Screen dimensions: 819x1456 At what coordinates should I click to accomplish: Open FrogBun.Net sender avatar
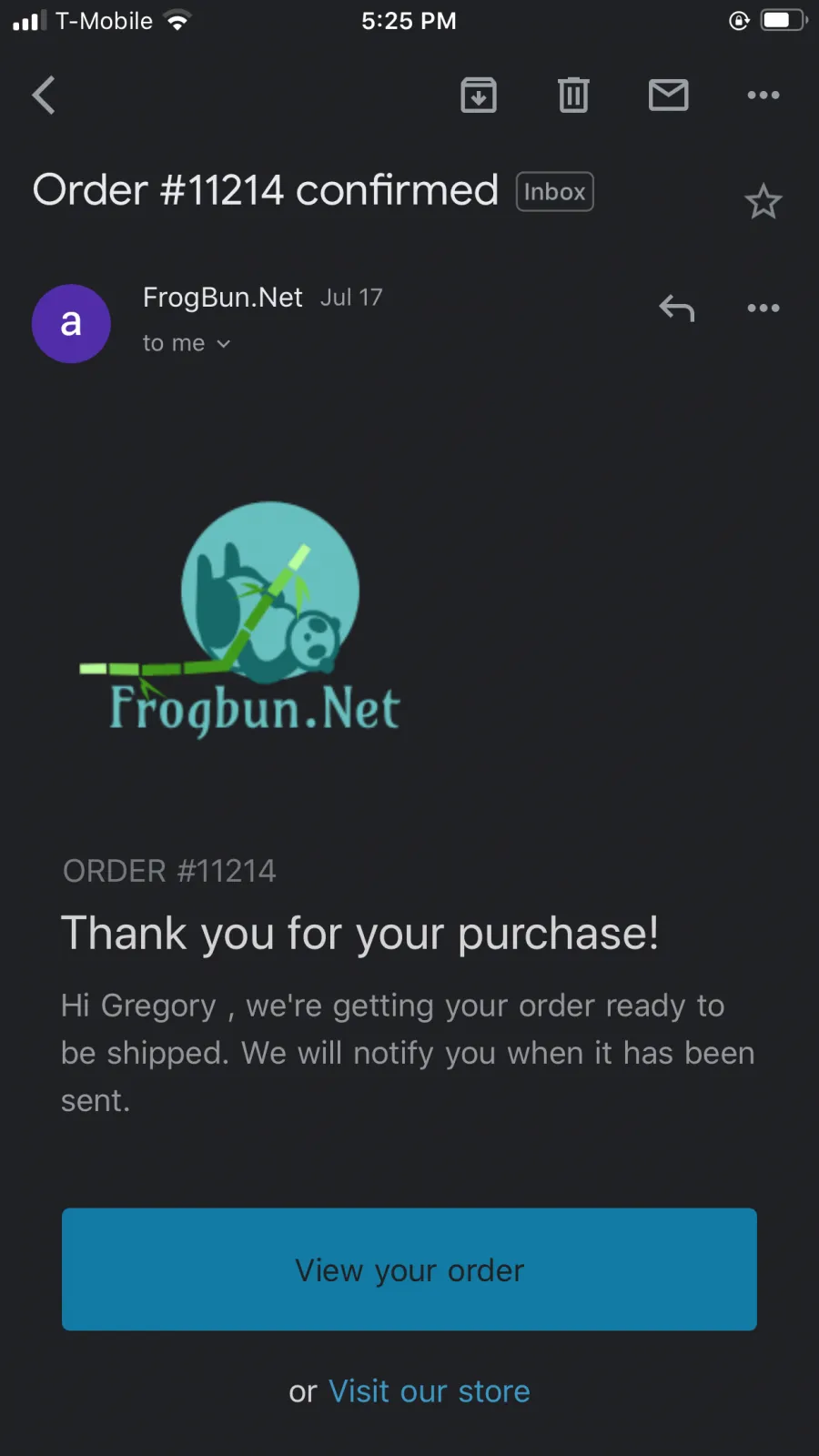[71, 324]
